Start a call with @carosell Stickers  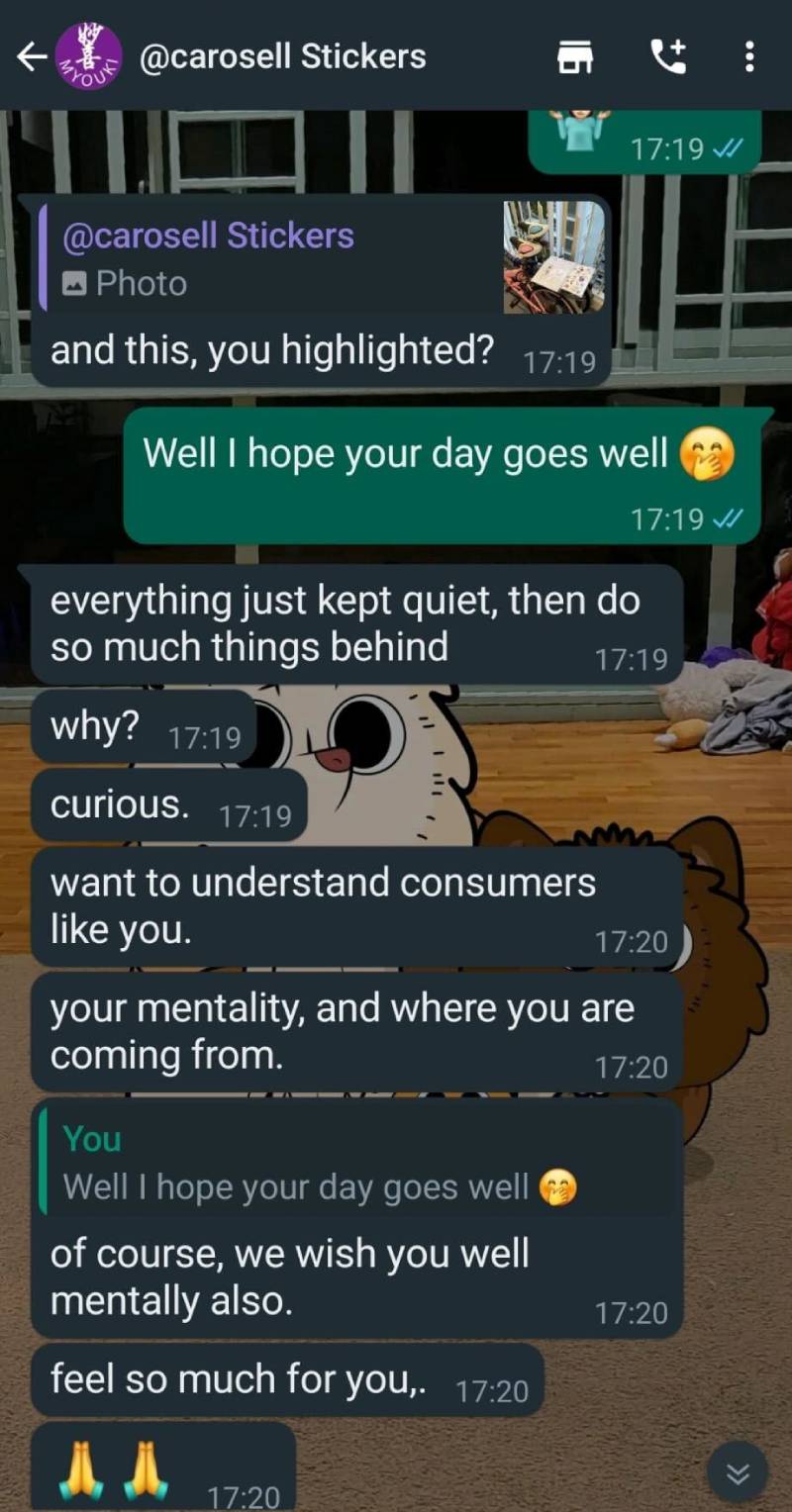click(668, 57)
